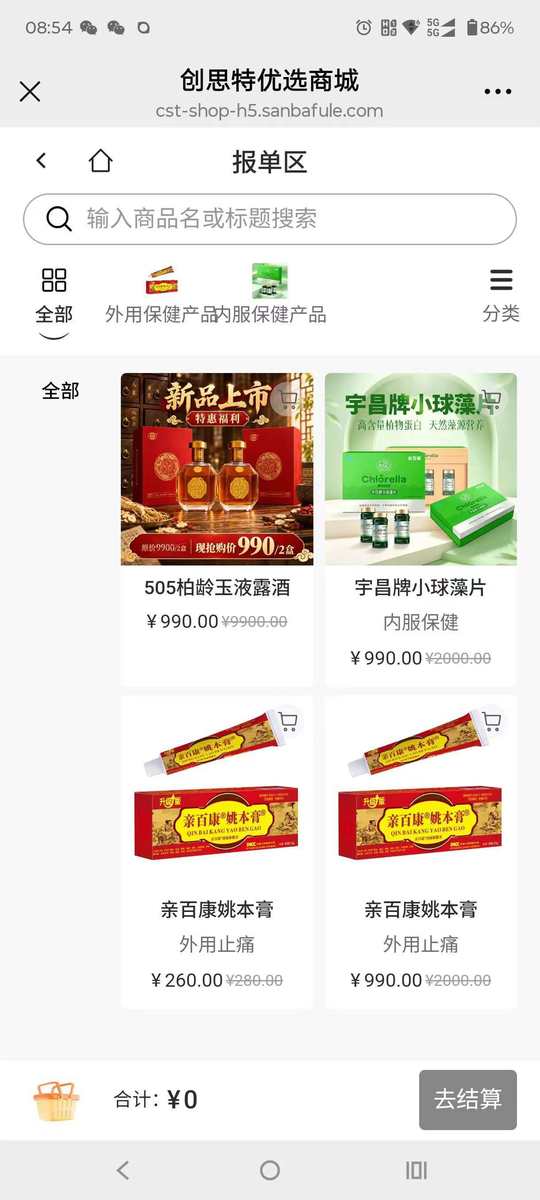Select 全部 in the left sidebar
540x1200 pixels.
click(60, 391)
